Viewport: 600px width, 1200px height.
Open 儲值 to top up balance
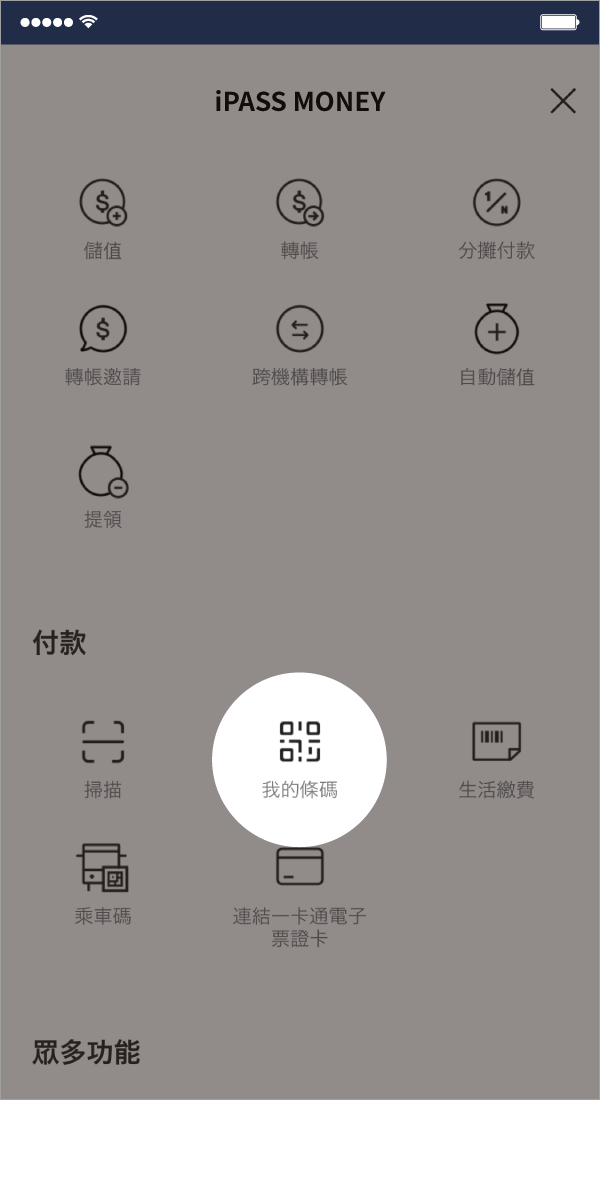(102, 219)
